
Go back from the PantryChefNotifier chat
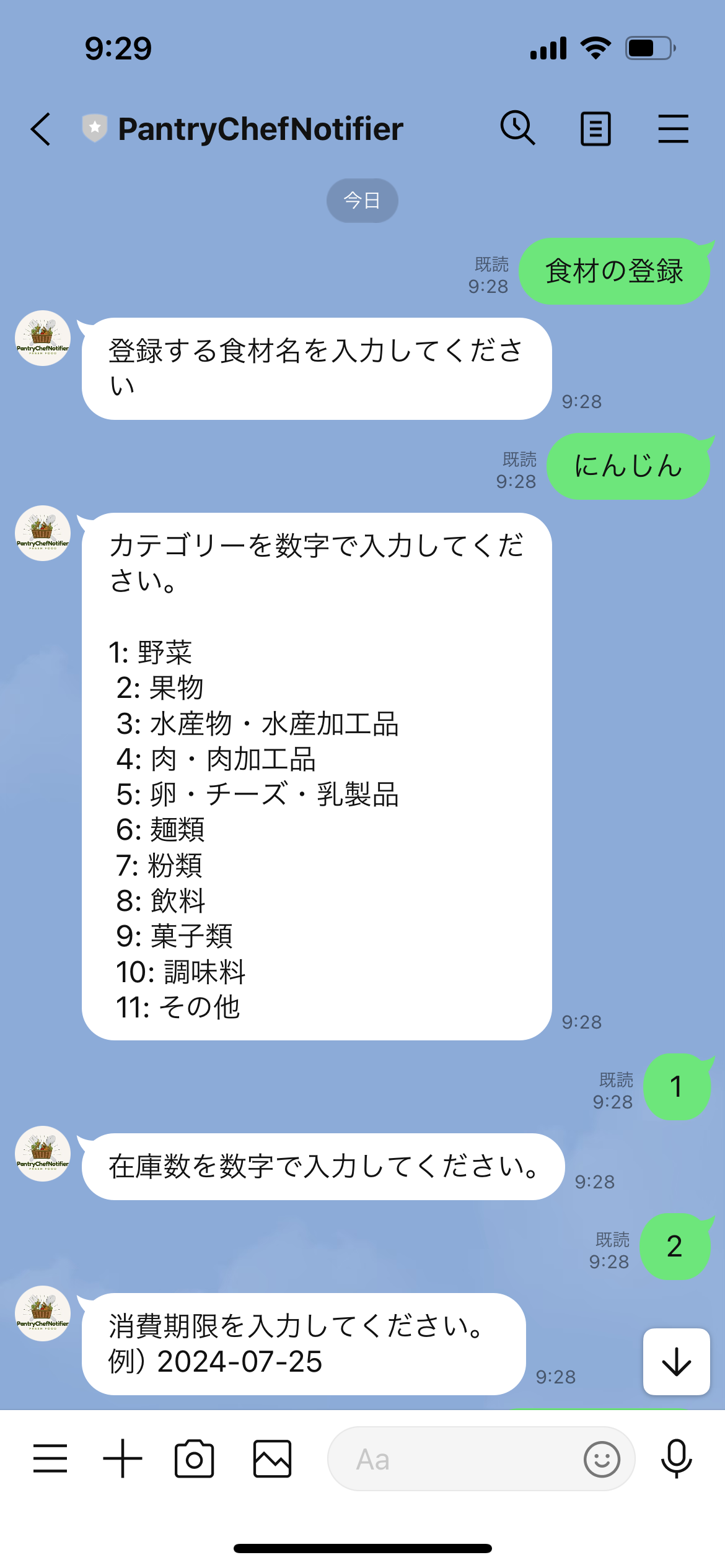41,129
